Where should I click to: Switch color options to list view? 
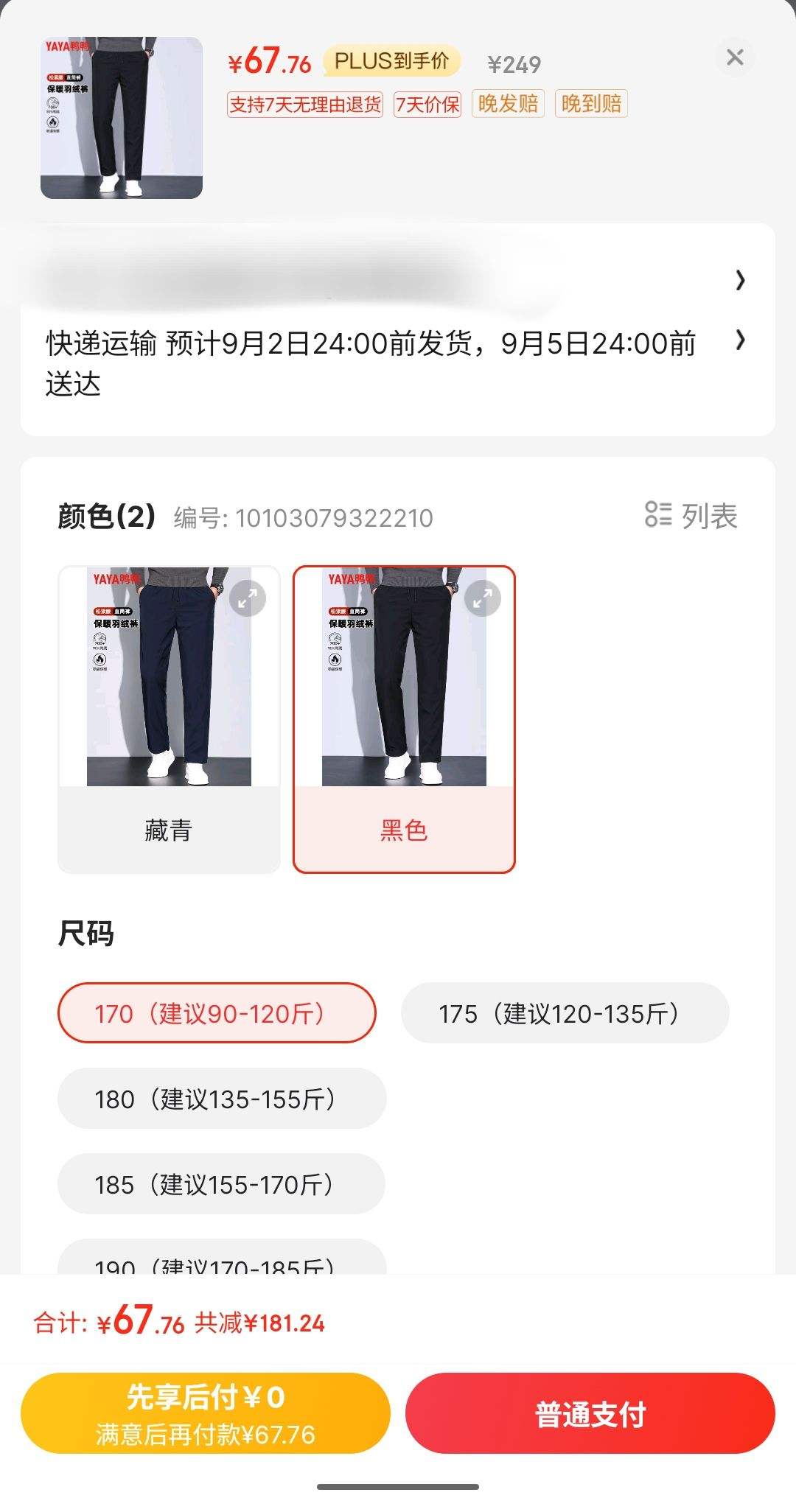point(691,516)
